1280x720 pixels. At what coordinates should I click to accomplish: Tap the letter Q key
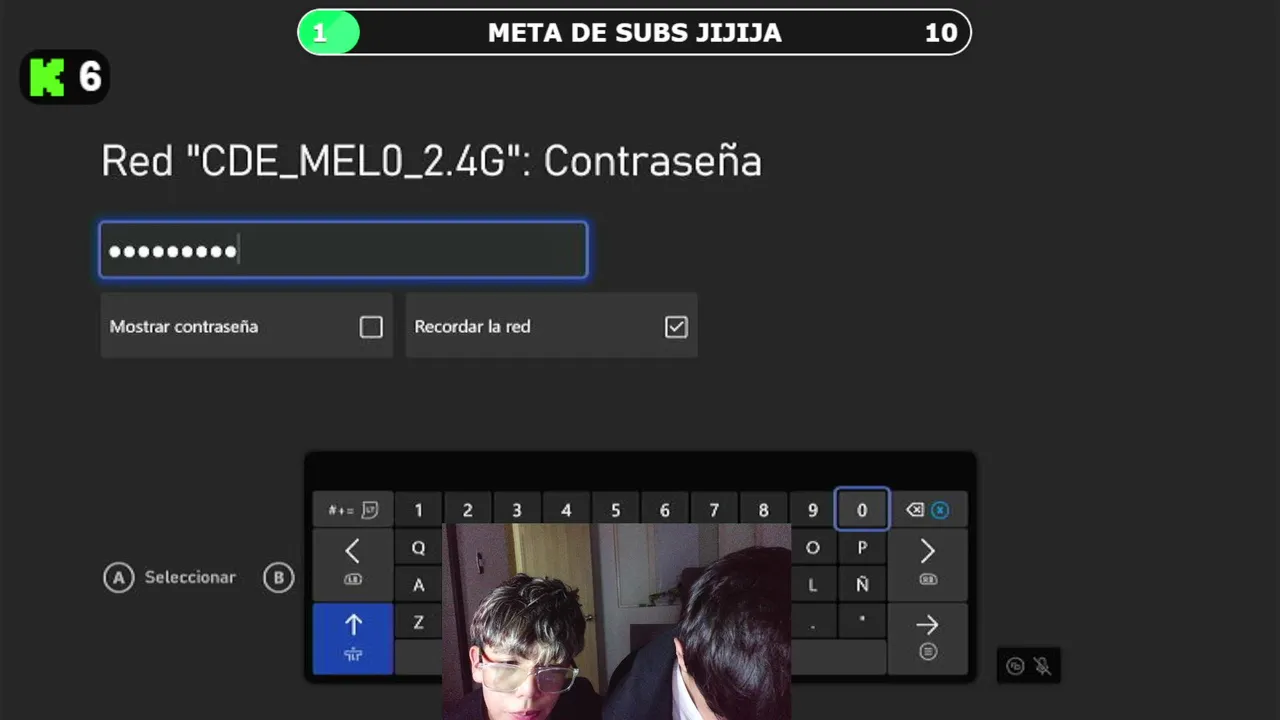418,548
